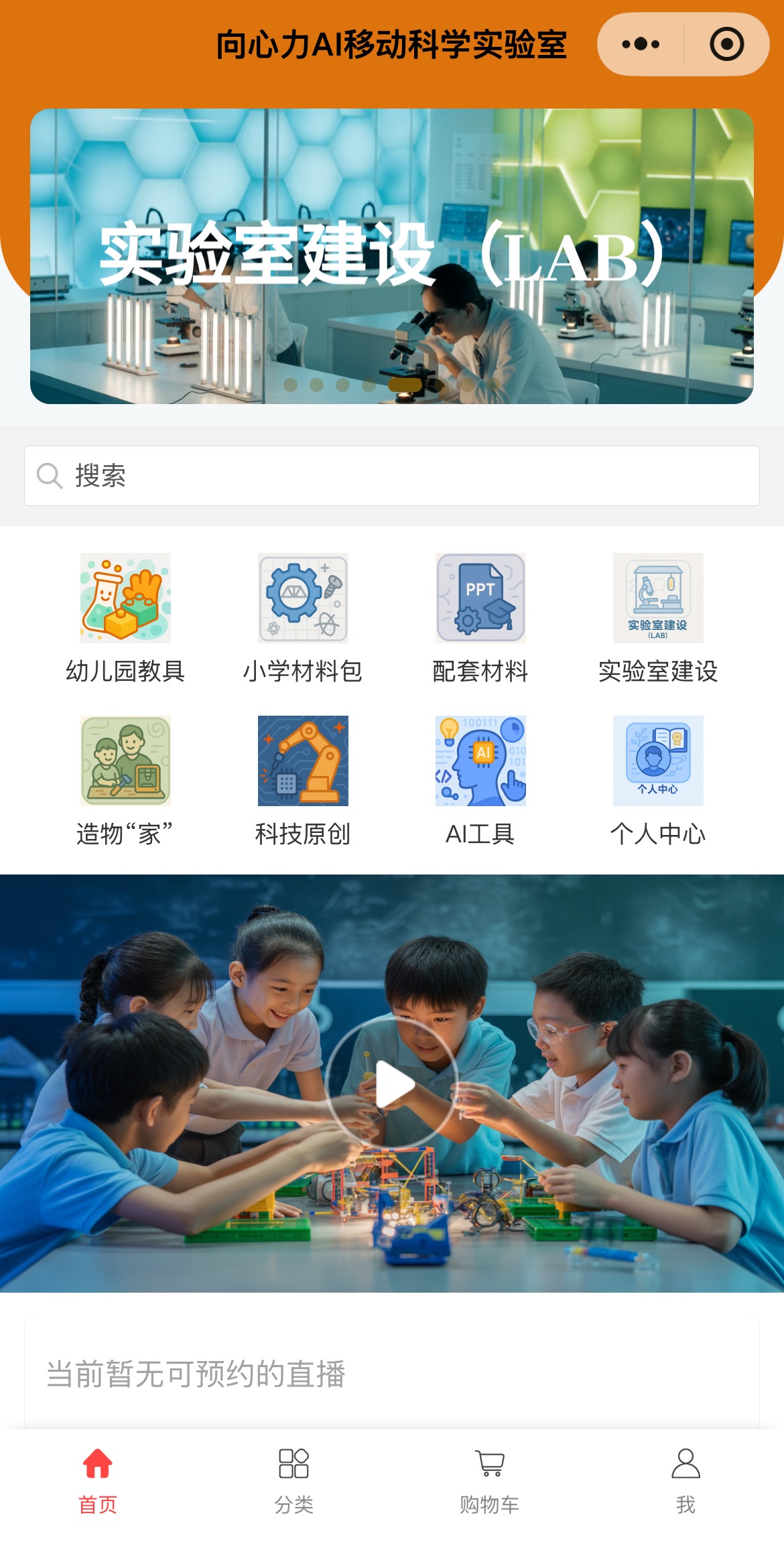
Task: View the 科技原创 category
Action: [303, 781]
